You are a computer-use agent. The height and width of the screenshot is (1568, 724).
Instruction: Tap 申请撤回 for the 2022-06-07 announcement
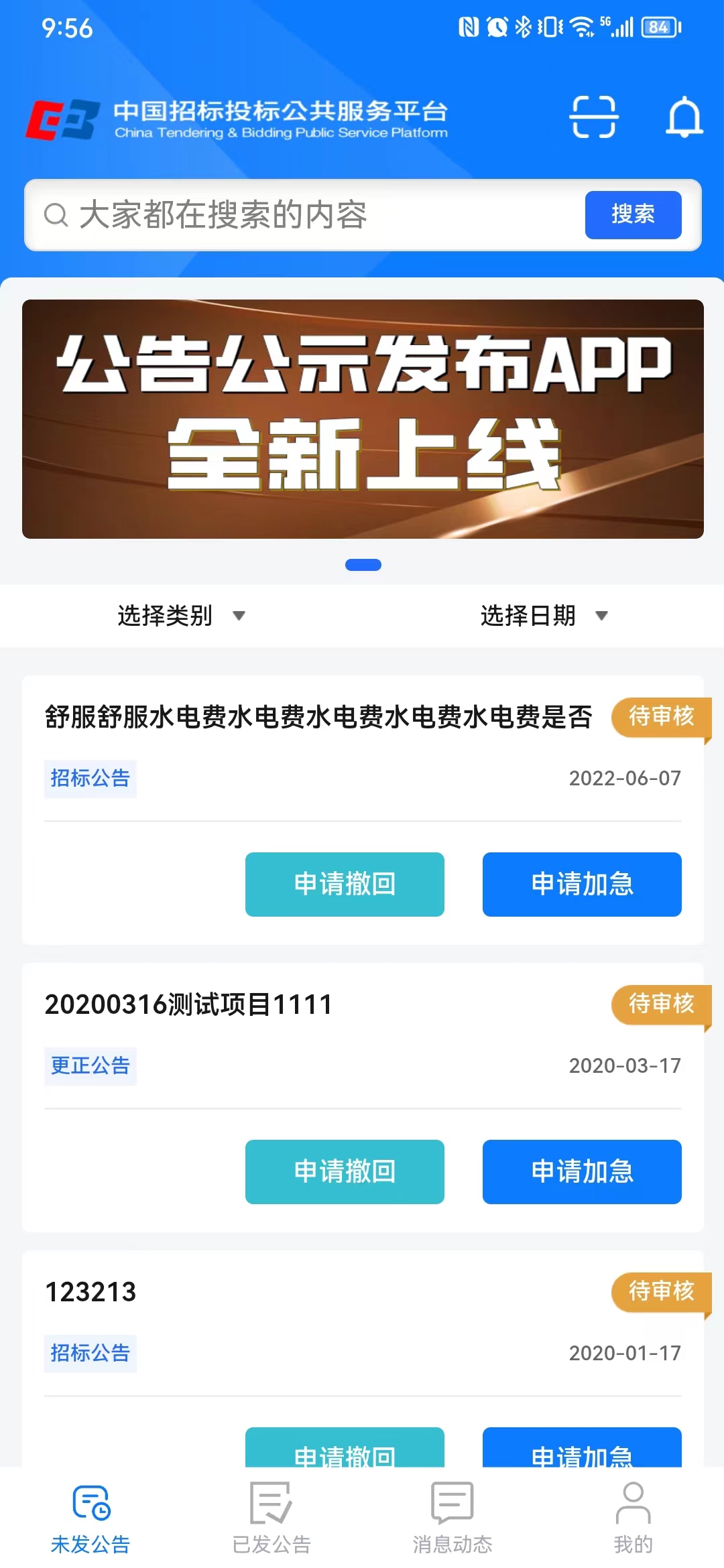pyautogui.click(x=345, y=884)
